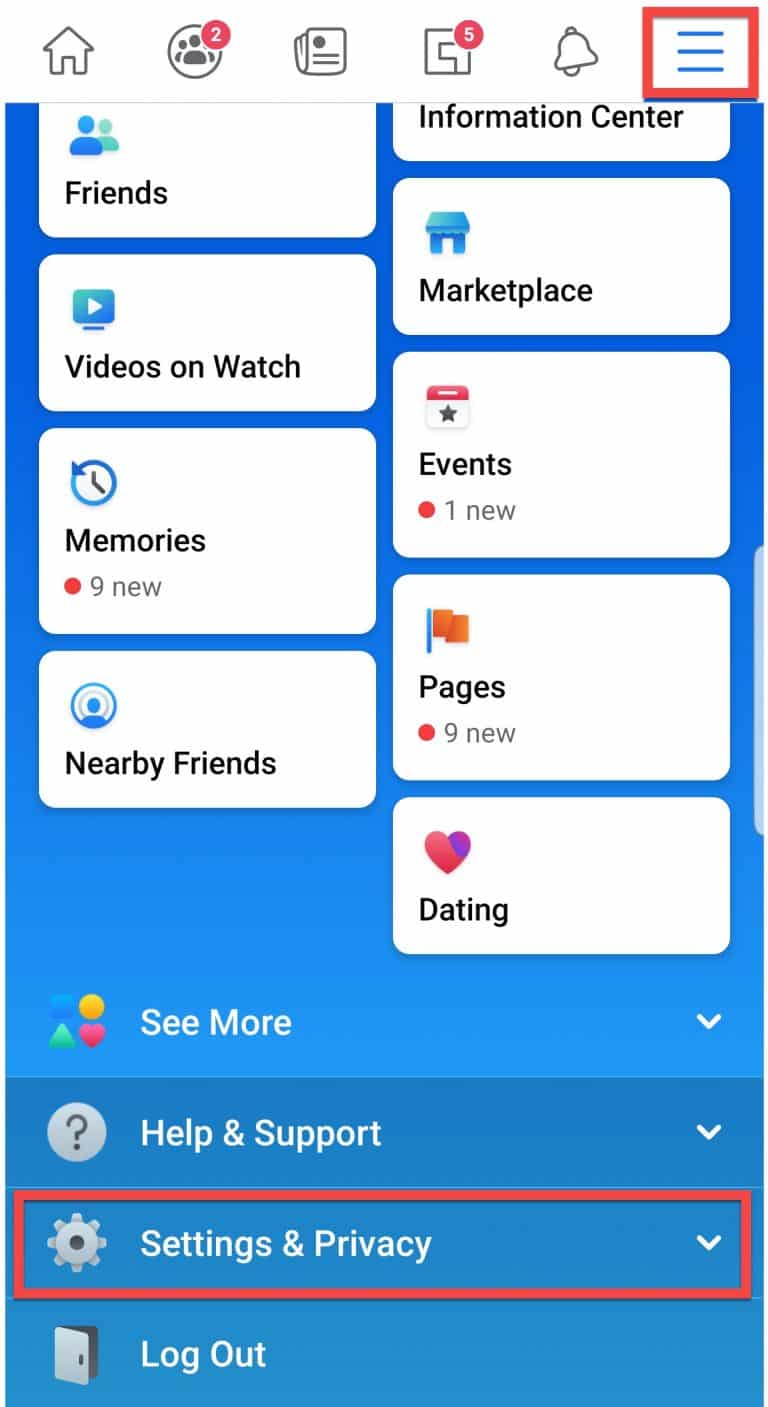Open Marketplace
Viewport: 768px width, 1407px height.
click(561, 256)
